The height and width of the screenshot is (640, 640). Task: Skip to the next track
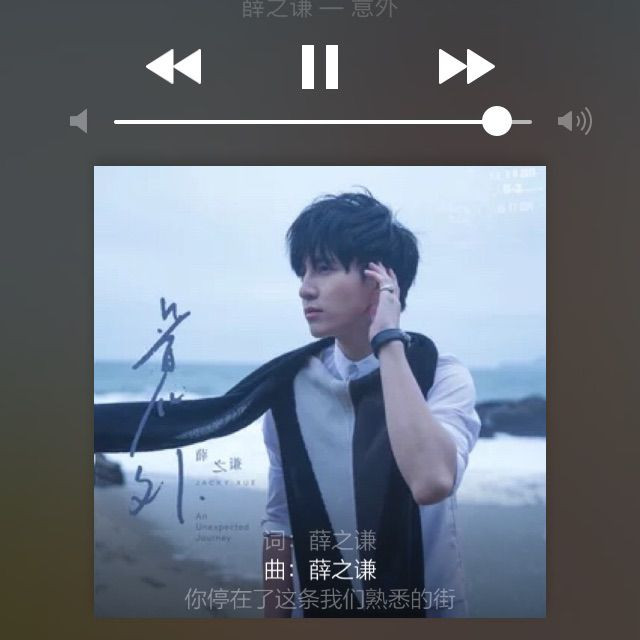point(466,67)
